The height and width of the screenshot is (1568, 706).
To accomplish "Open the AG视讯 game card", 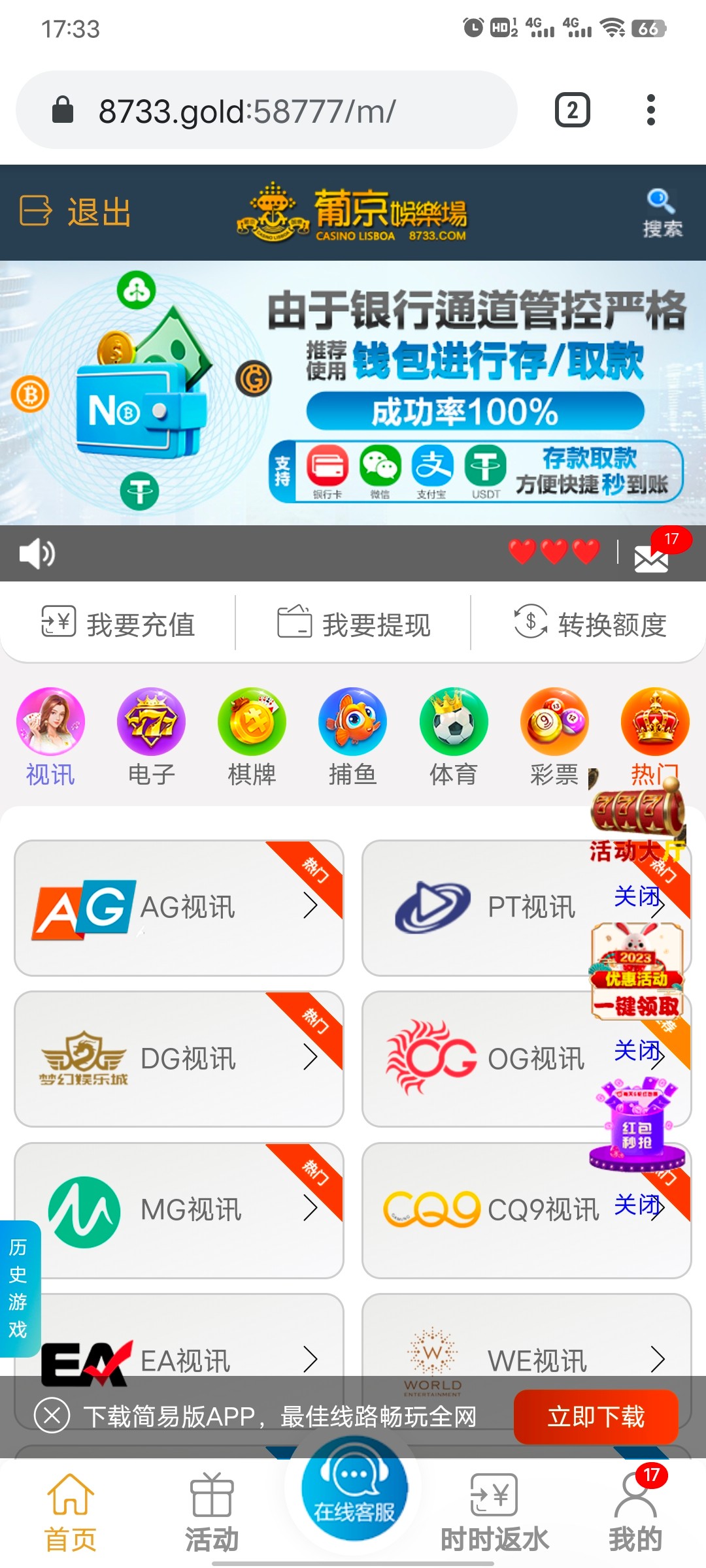I will coord(178,907).
